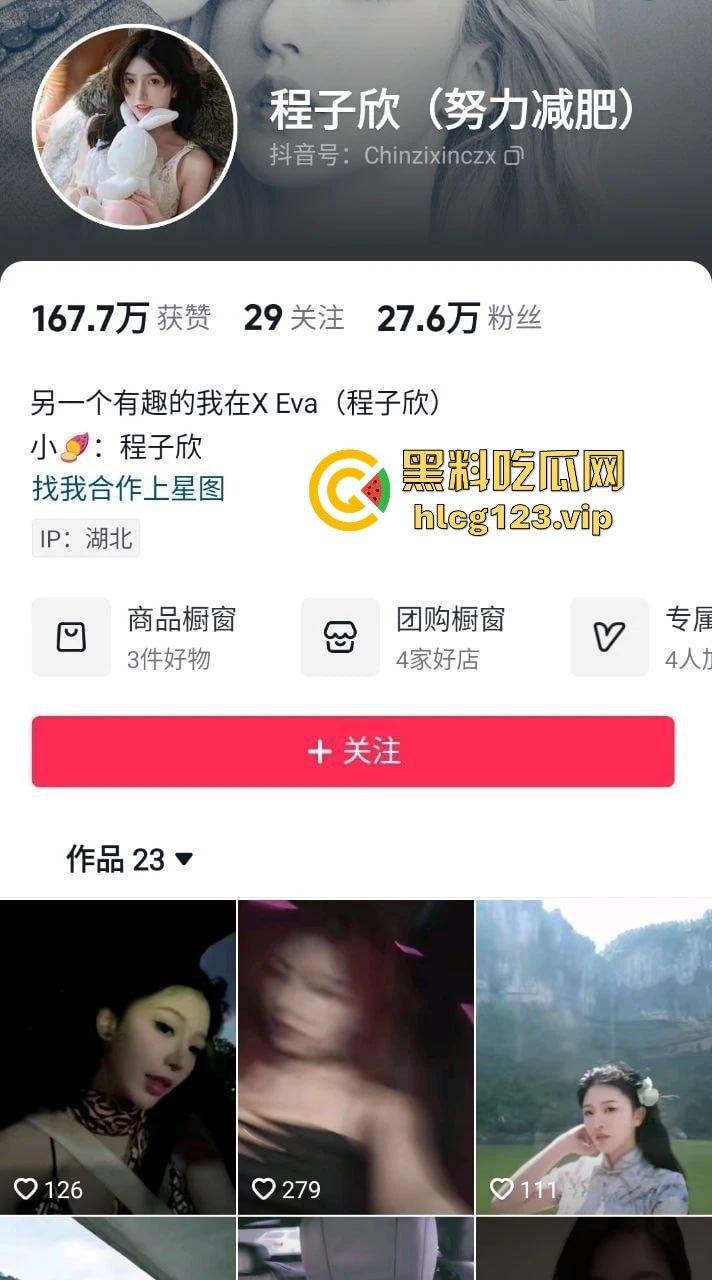Open the 找我合作上星图 link
The width and height of the screenshot is (712, 1280).
pos(128,488)
